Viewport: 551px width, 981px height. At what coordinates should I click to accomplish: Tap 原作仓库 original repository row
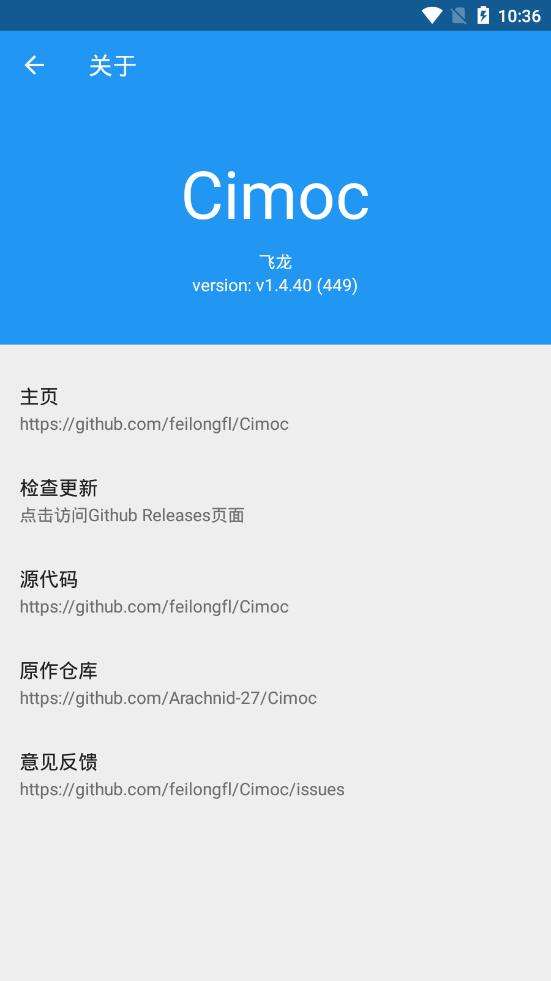pyautogui.click(x=275, y=684)
